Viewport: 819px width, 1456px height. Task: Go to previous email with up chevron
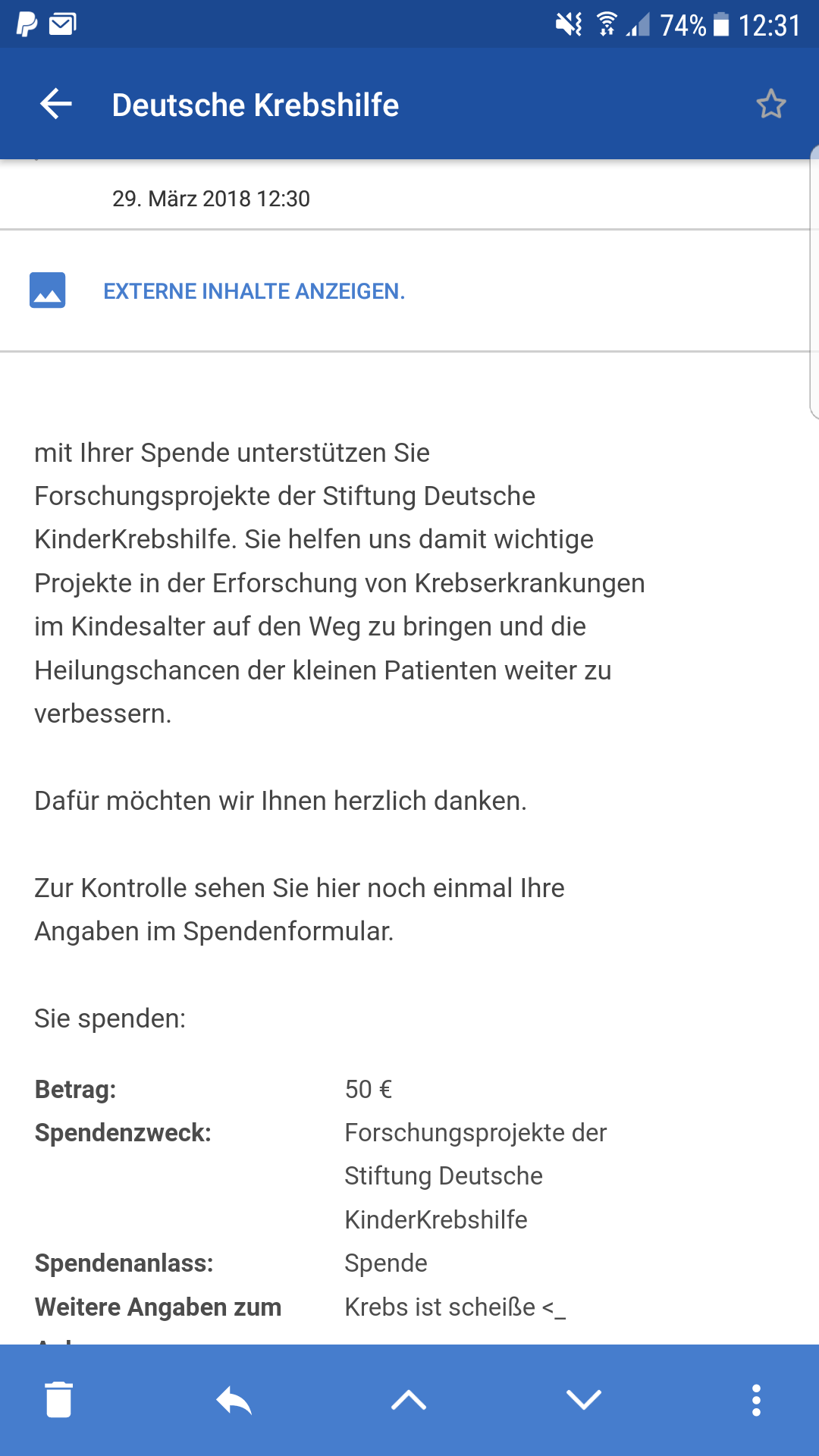409,1400
